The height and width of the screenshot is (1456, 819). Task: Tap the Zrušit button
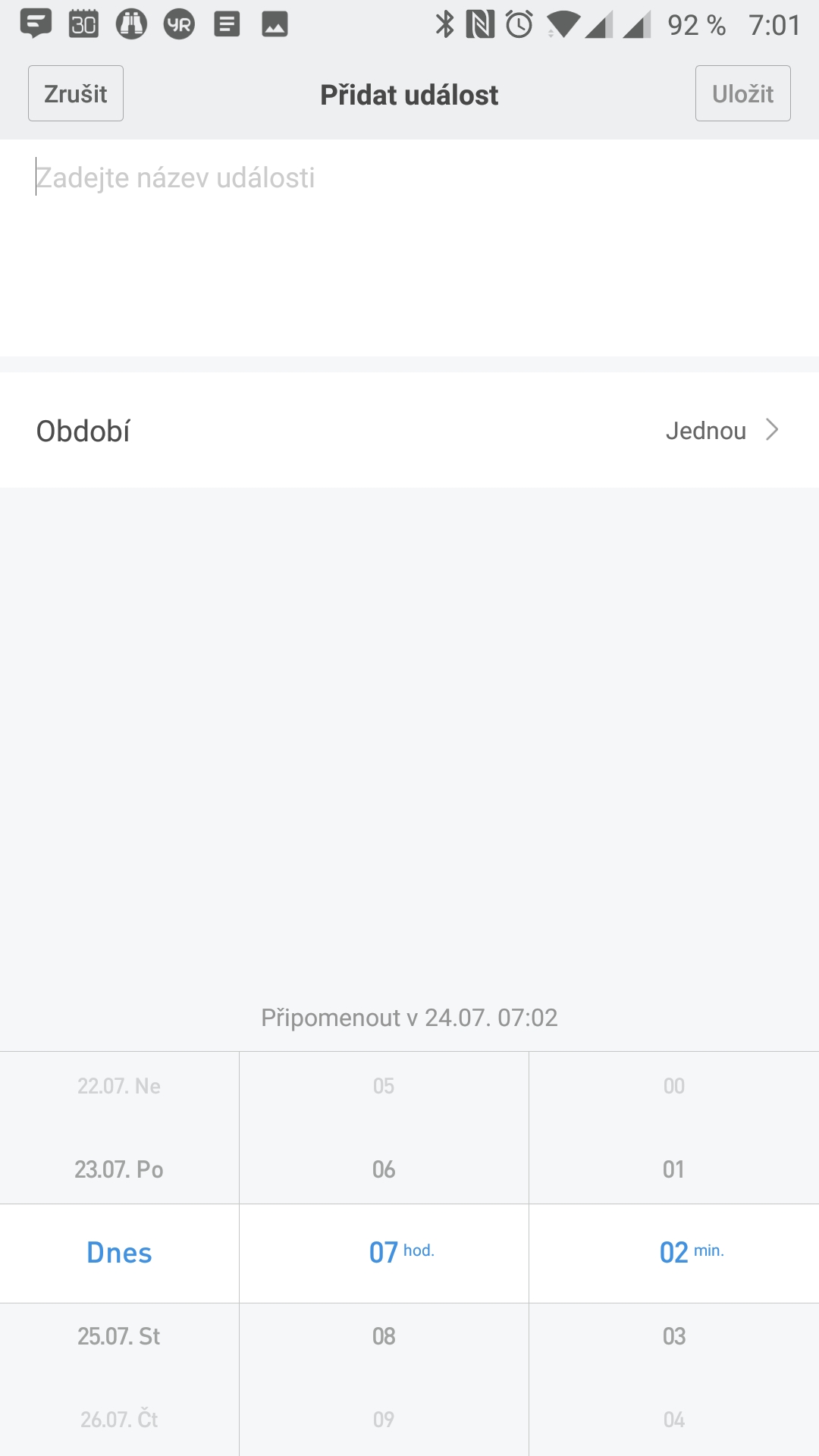pyautogui.click(x=76, y=94)
